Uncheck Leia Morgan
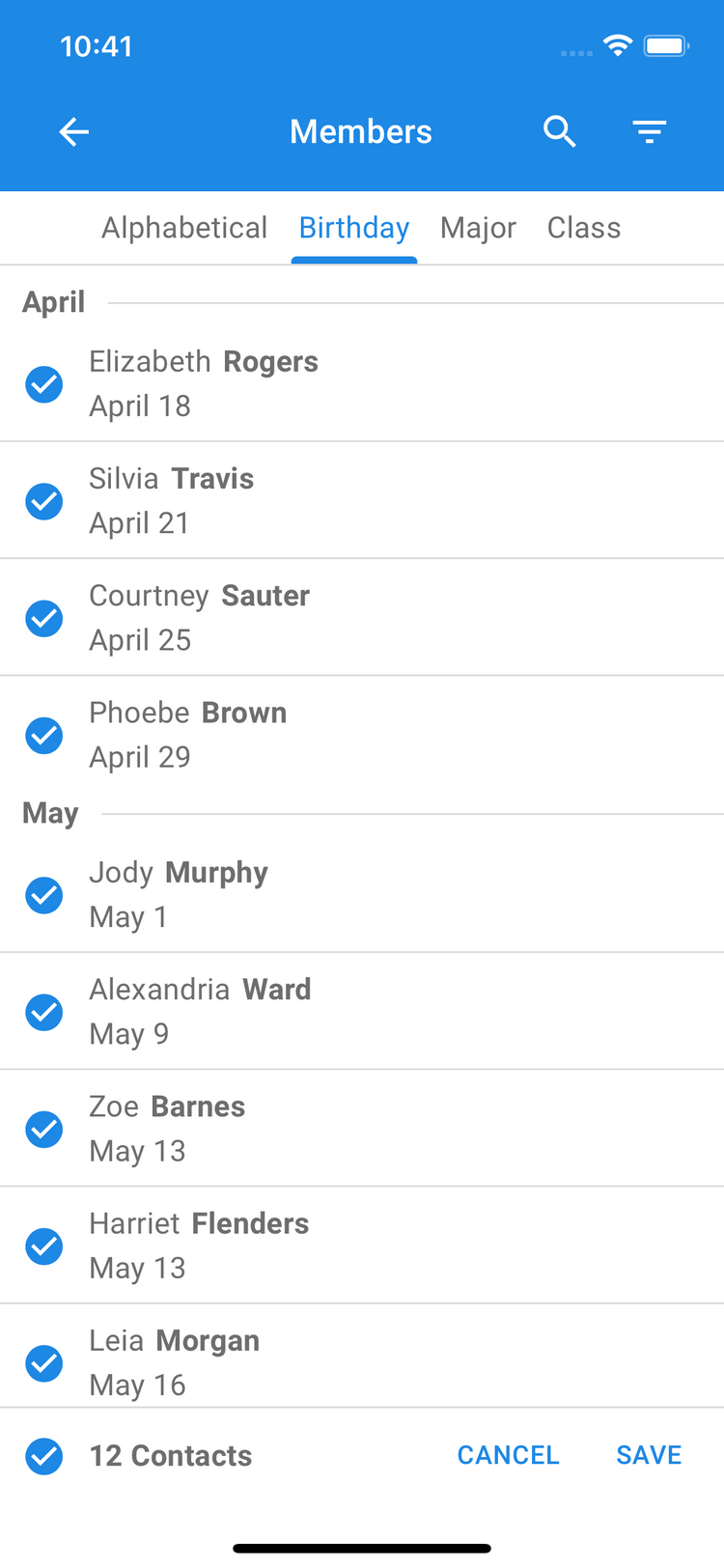Image resolution: width=724 pixels, height=1568 pixels. tap(44, 1363)
